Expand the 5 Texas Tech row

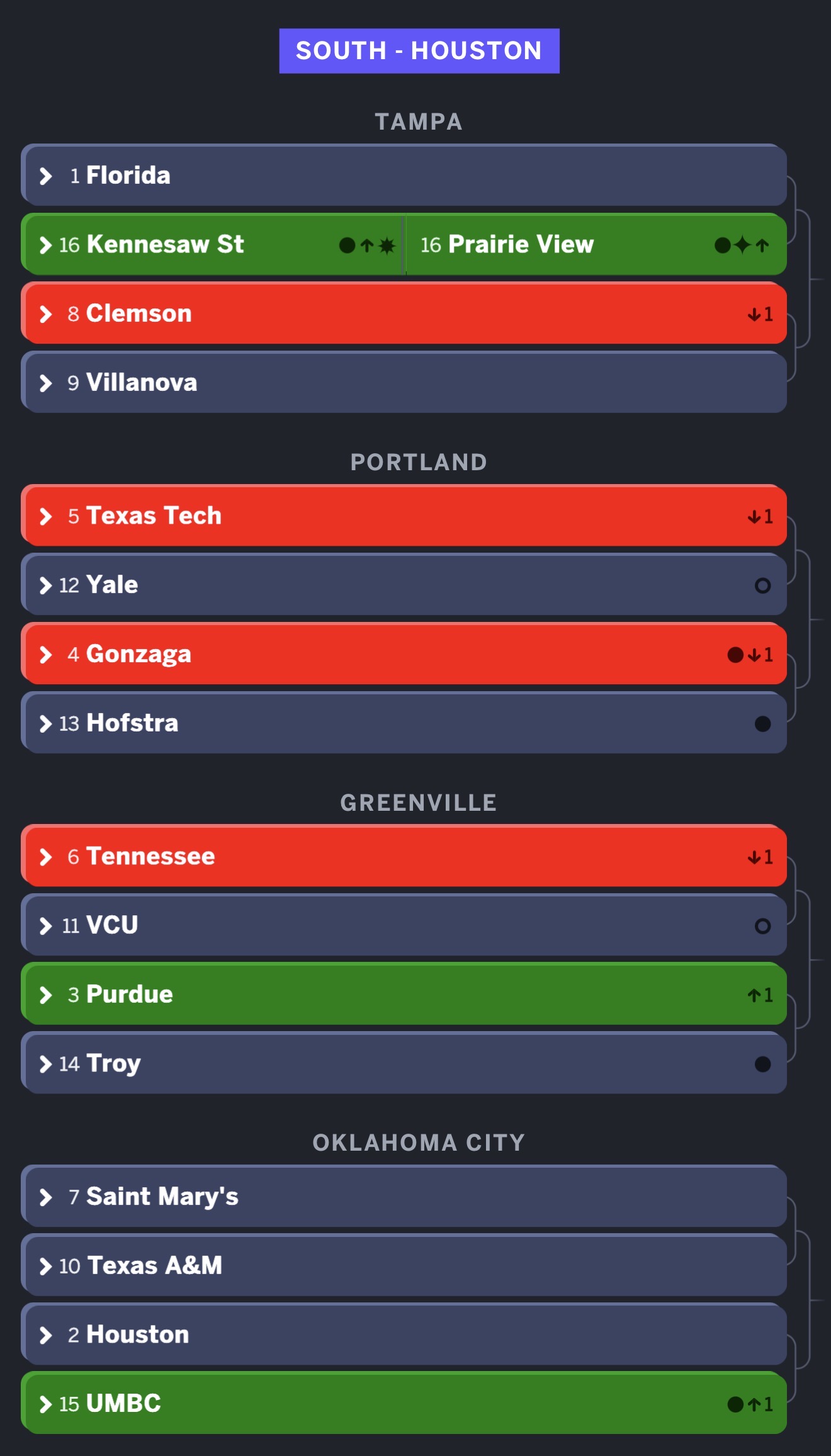(x=45, y=516)
